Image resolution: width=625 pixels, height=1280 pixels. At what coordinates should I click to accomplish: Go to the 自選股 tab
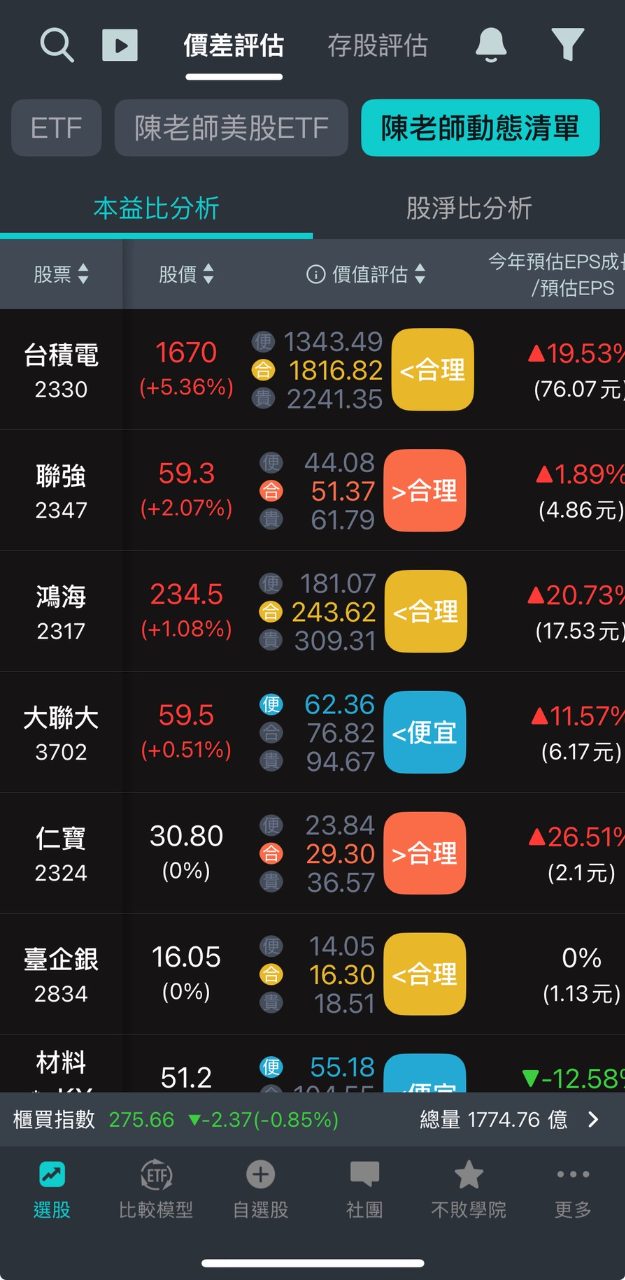(260, 1190)
